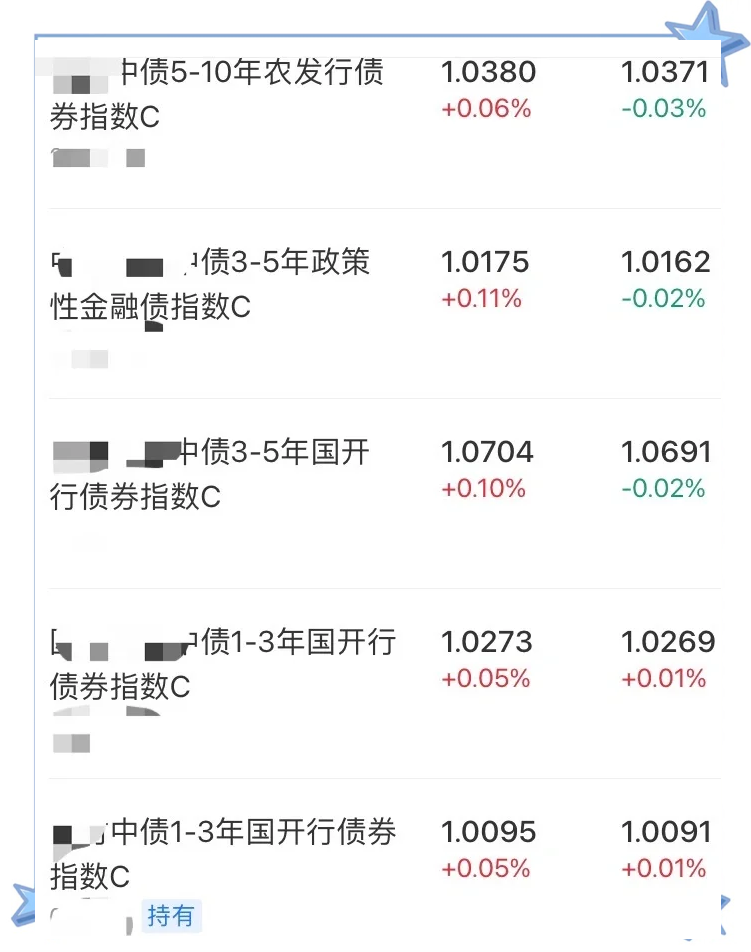This screenshot has width=751, height=952.
Task: Select 中债1-3年国开行债券指数C fund
Action: (210, 663)
